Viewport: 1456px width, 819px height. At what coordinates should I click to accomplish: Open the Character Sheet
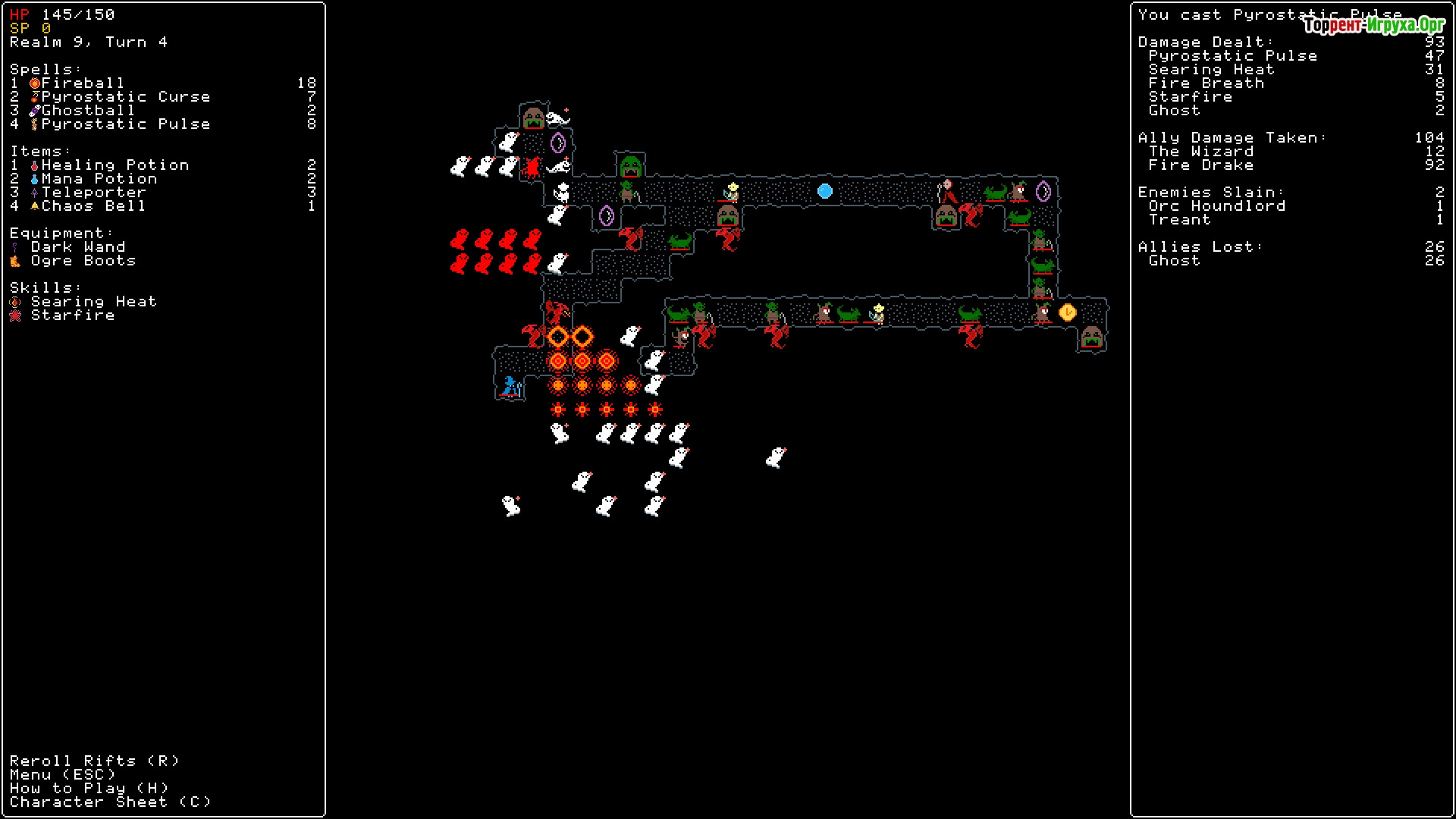[110, 802]
